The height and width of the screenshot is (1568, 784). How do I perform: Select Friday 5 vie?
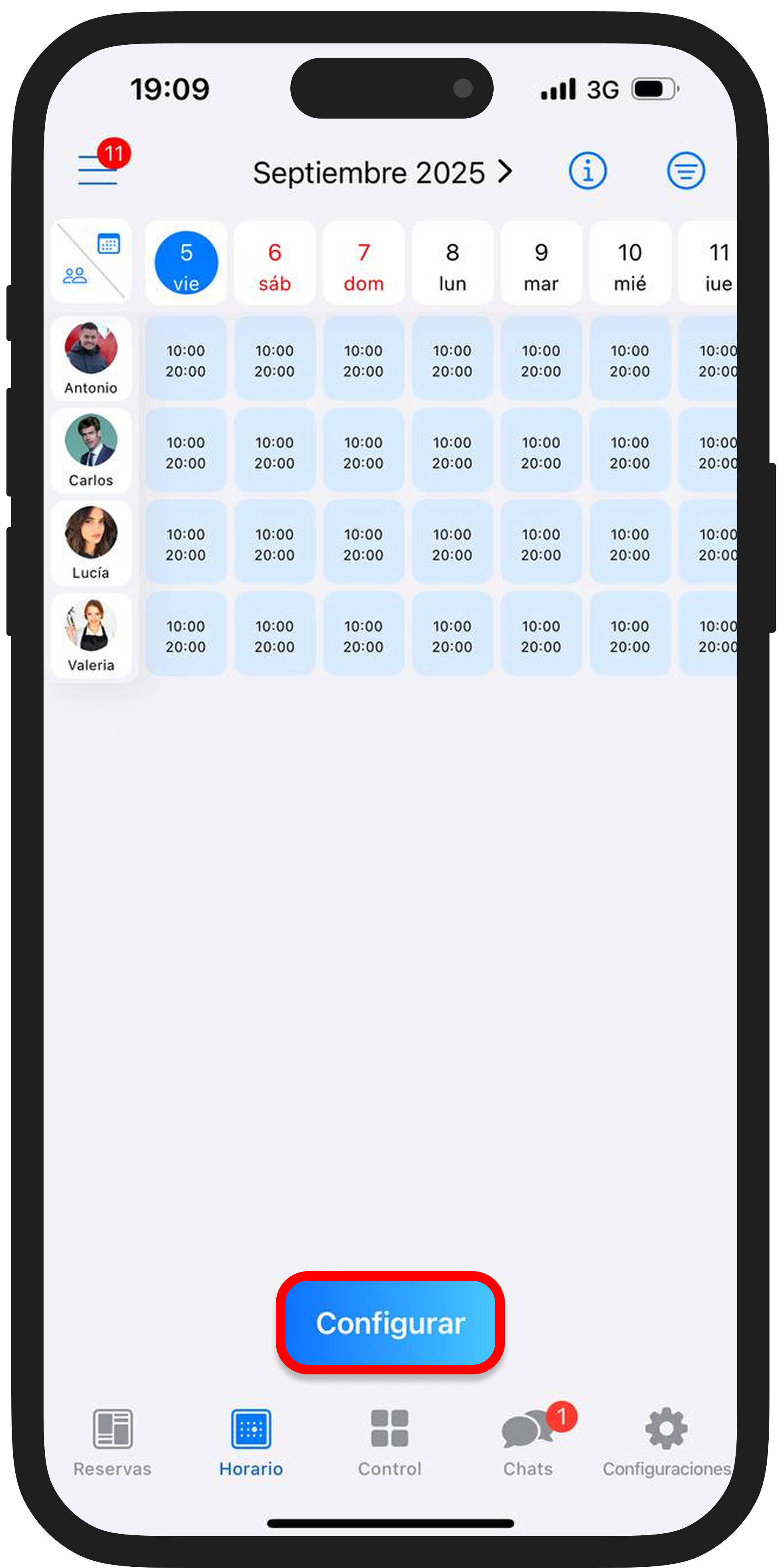click(186, 263)
